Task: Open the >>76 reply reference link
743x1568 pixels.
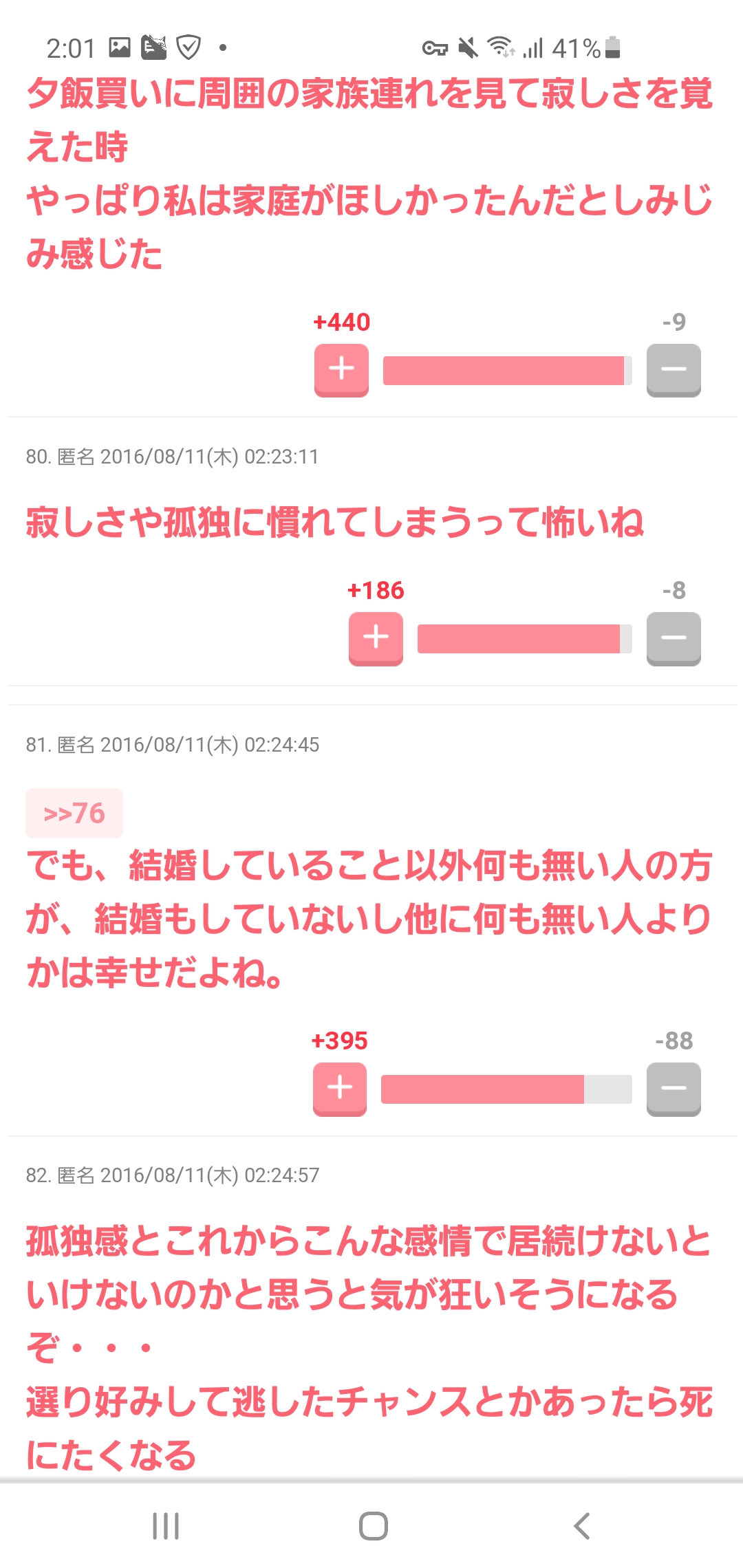Action: click(74, 814)
